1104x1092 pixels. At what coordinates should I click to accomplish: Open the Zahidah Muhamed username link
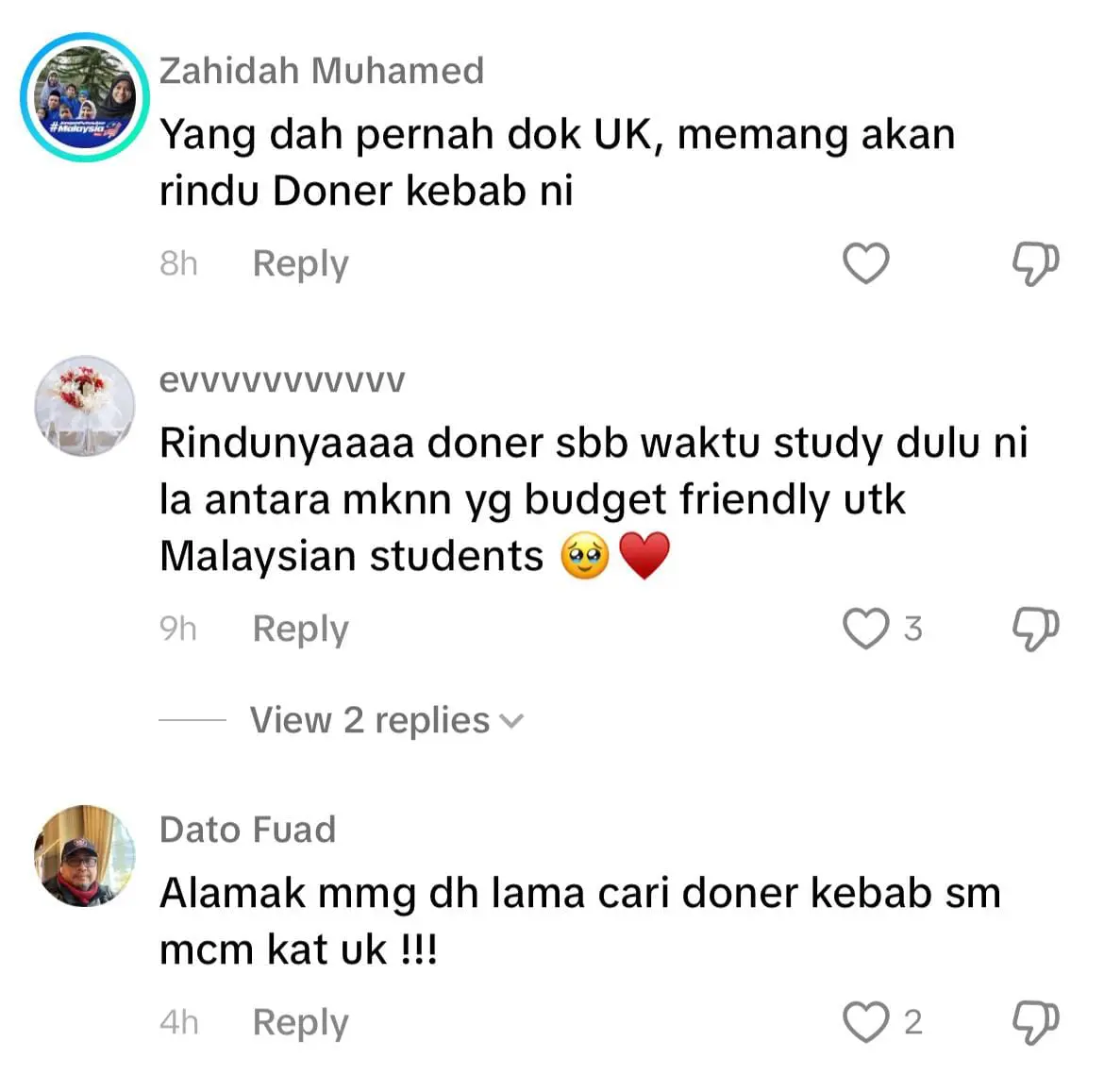pos(321,71)
